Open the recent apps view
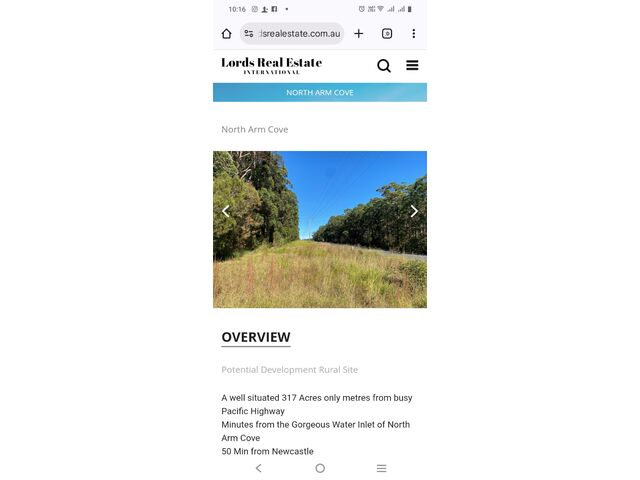This screenshot has width=640, height=480. pos(381,468)
